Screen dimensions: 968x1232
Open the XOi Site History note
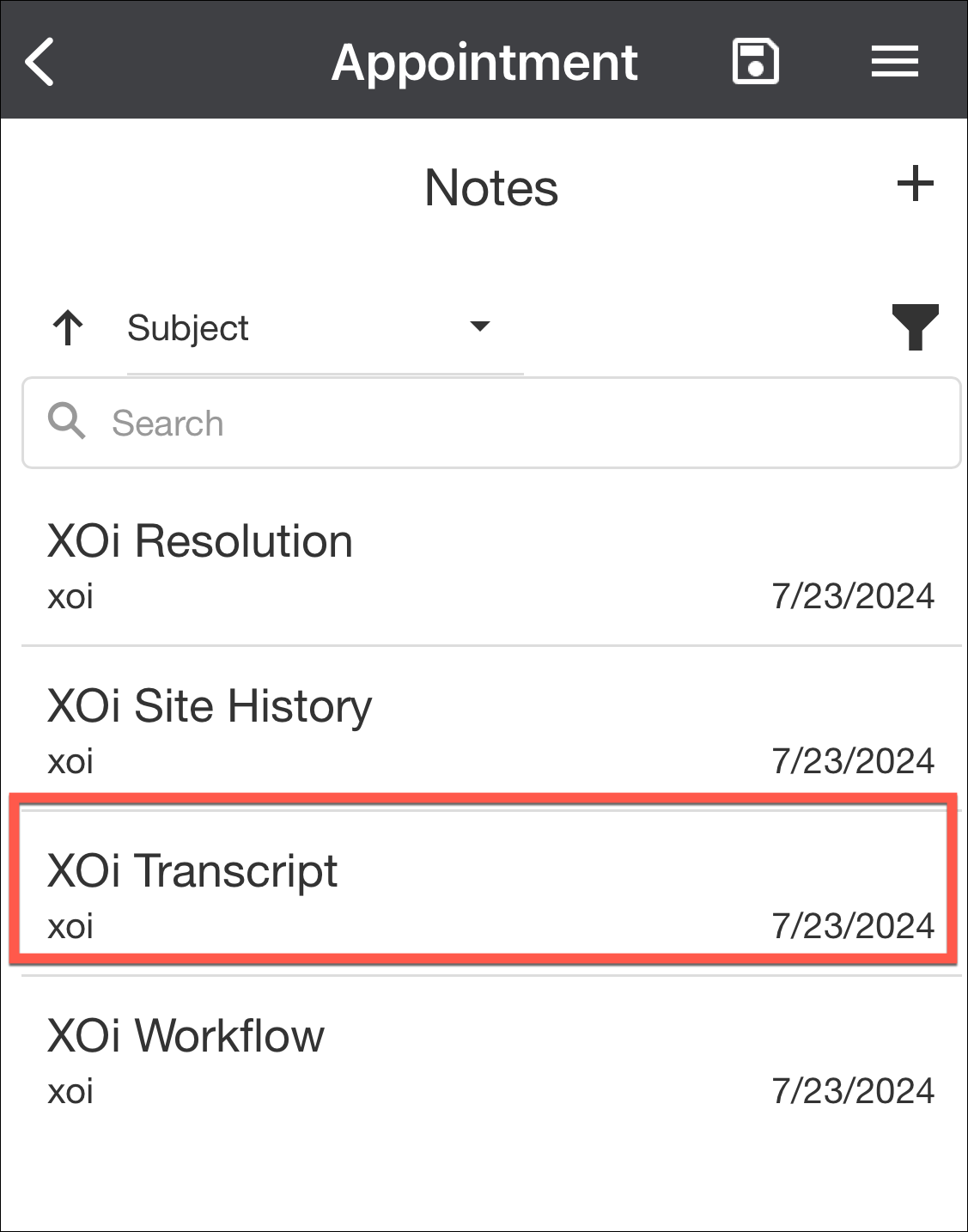(490, 729)
